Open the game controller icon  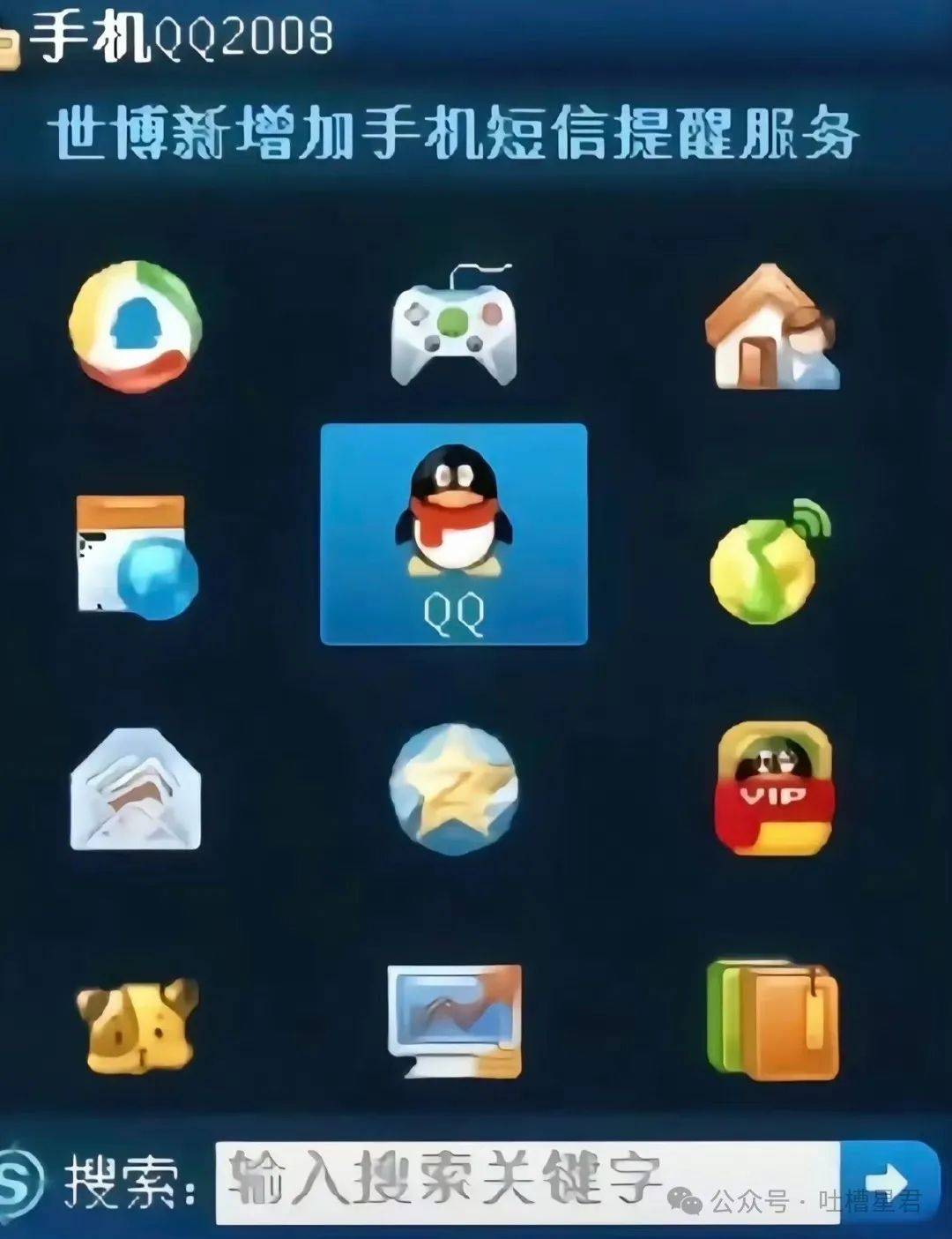coord(453,326)
